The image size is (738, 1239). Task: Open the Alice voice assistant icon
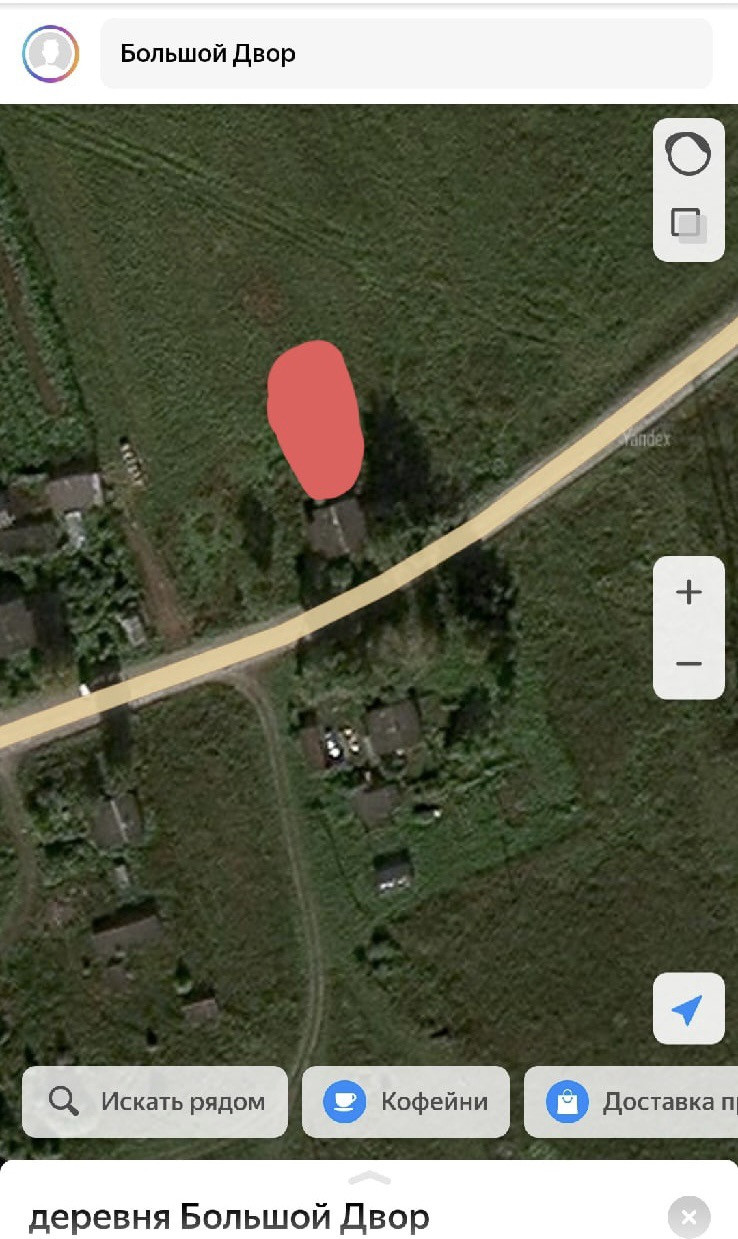pos(688,154)
